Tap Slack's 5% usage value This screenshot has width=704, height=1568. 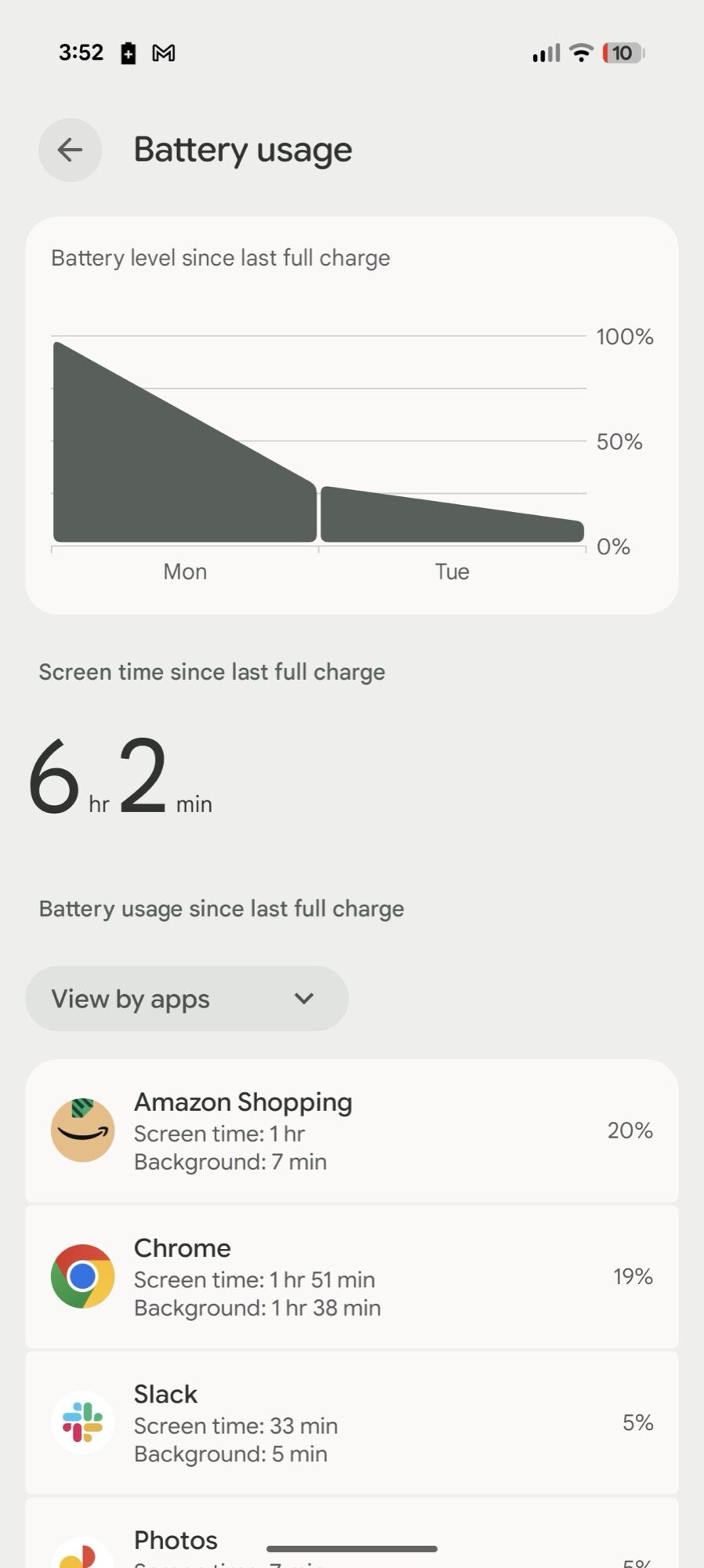pyautogui.click(x=637, y=1421)
